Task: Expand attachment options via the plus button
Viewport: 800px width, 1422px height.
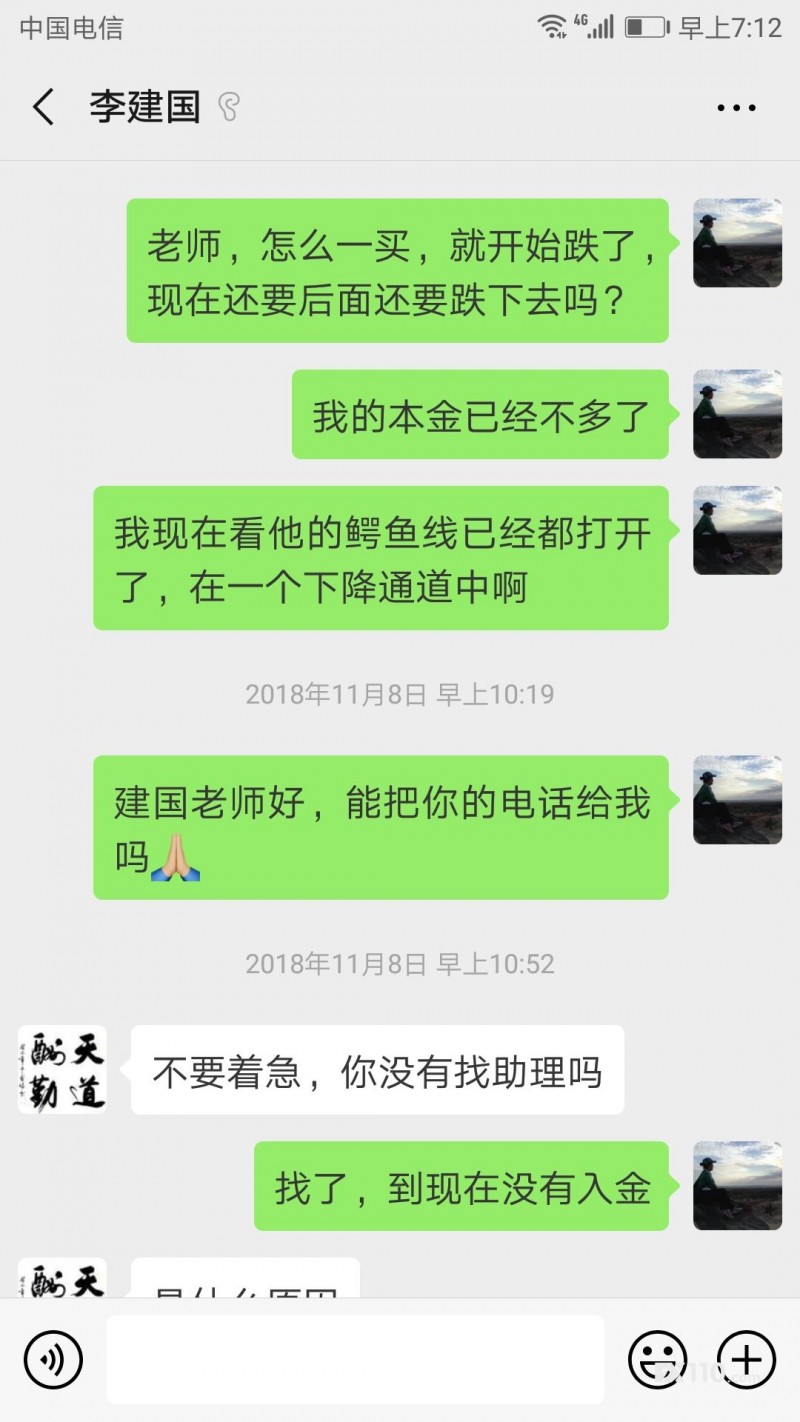Action: [745, 1359]
